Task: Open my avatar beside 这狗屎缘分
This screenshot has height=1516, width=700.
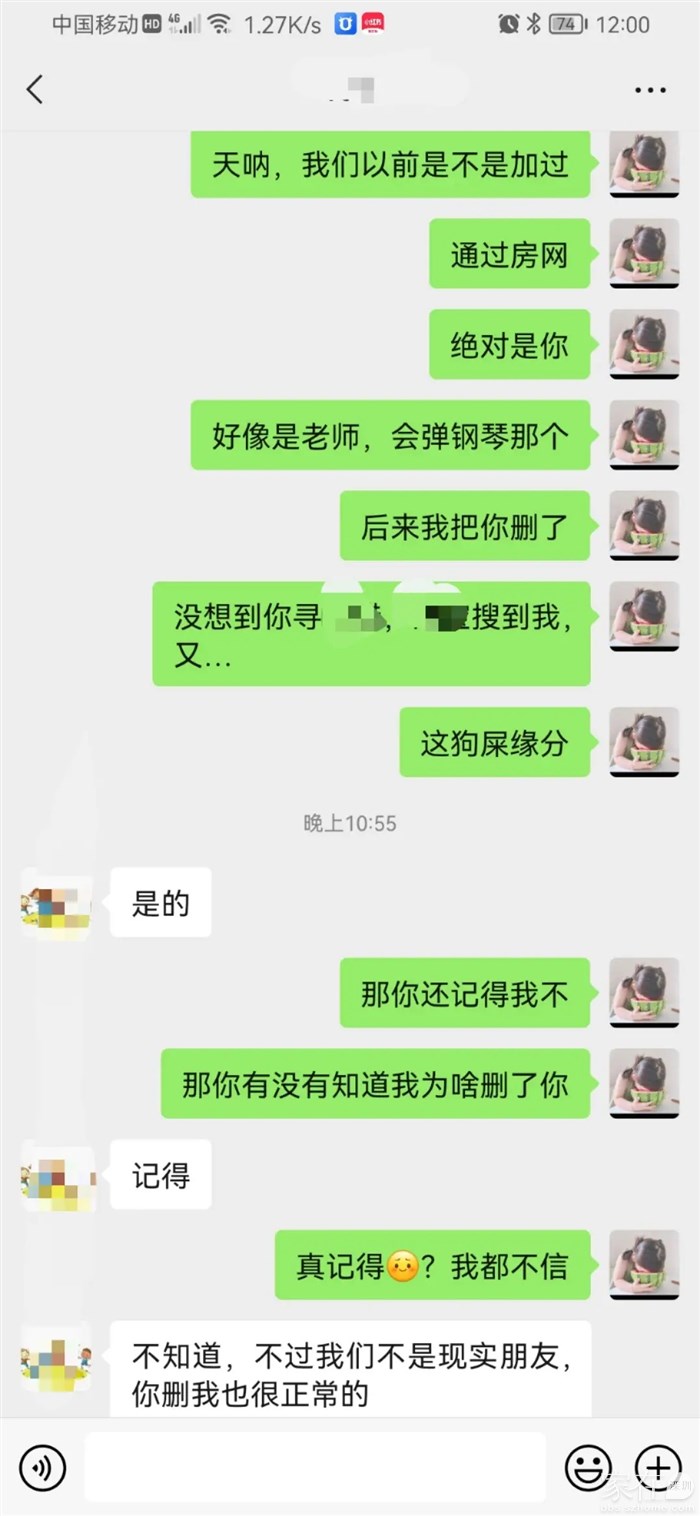Action: (644, 742)
